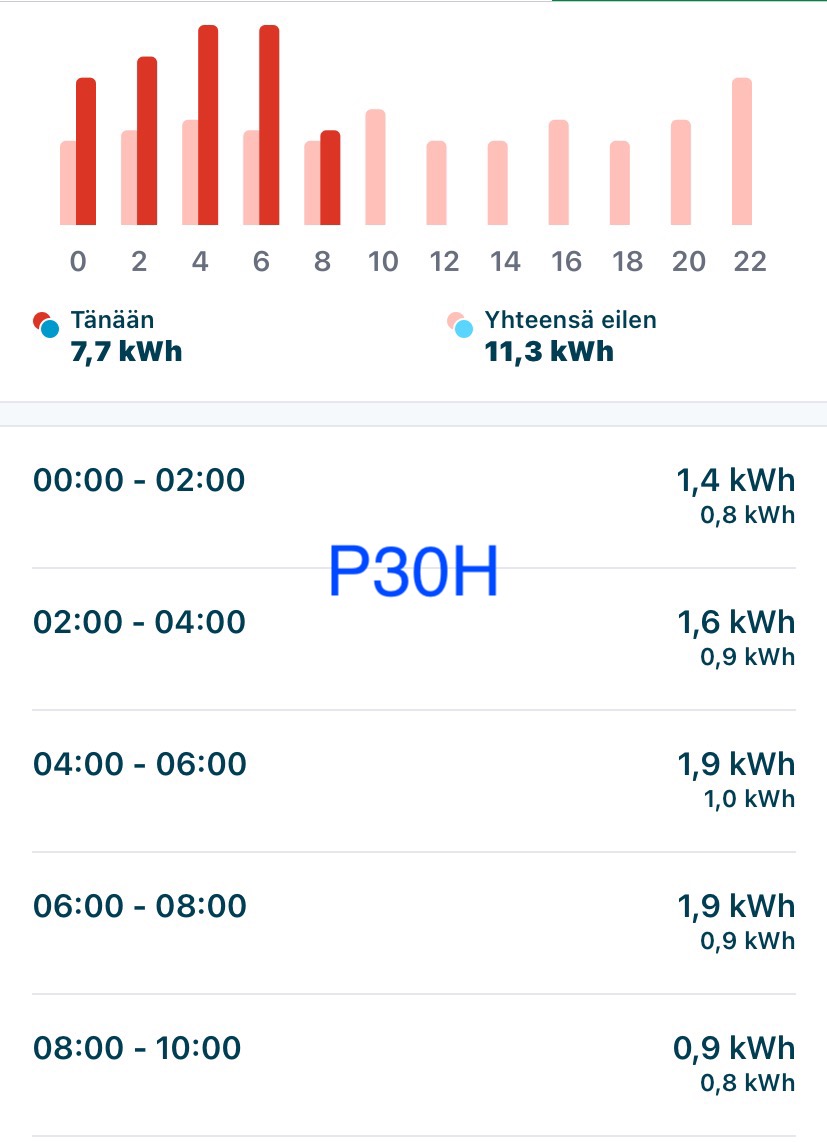Select the chart bar at hour 22
The image size is (827, 1142).
741,152
